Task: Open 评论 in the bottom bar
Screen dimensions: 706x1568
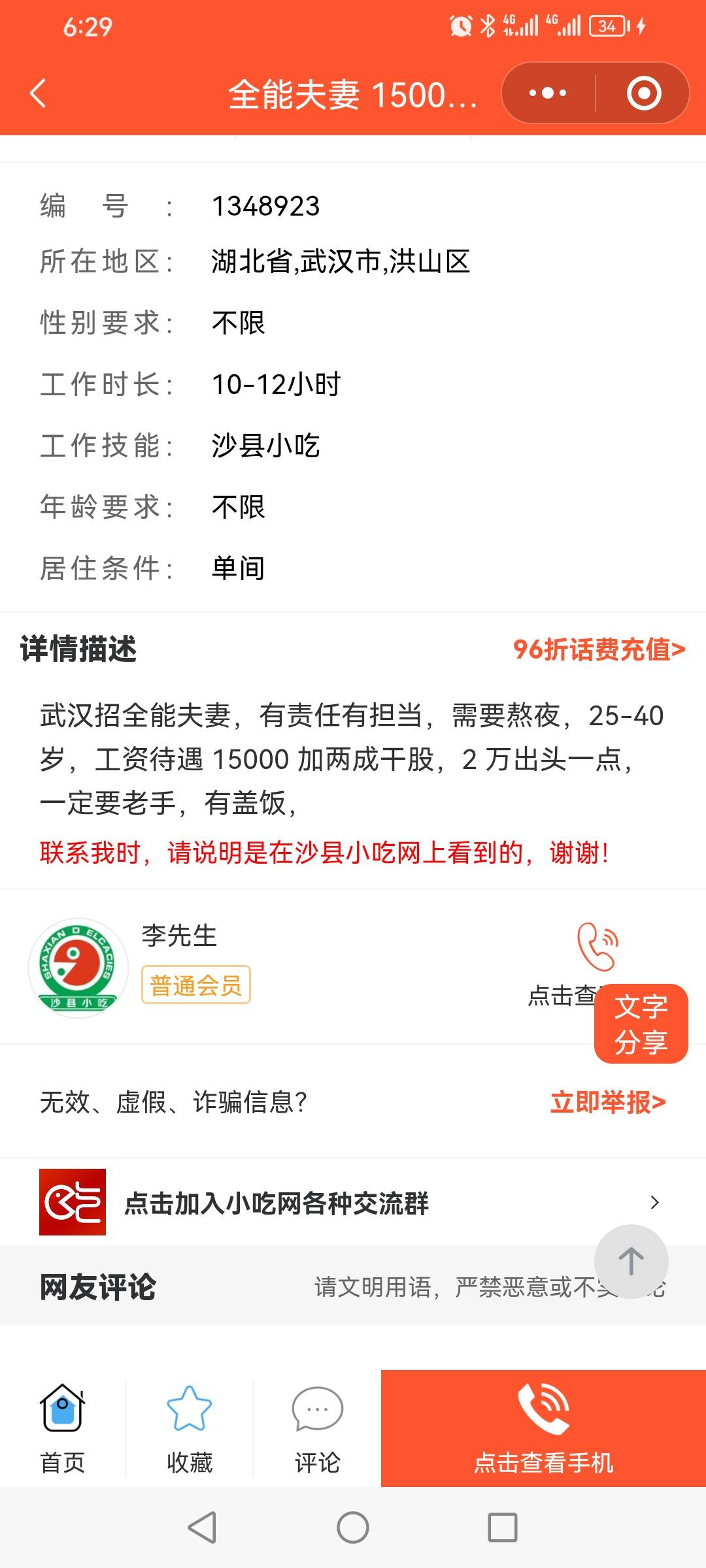Action: pyautogui.click(x=317, y=1429)
